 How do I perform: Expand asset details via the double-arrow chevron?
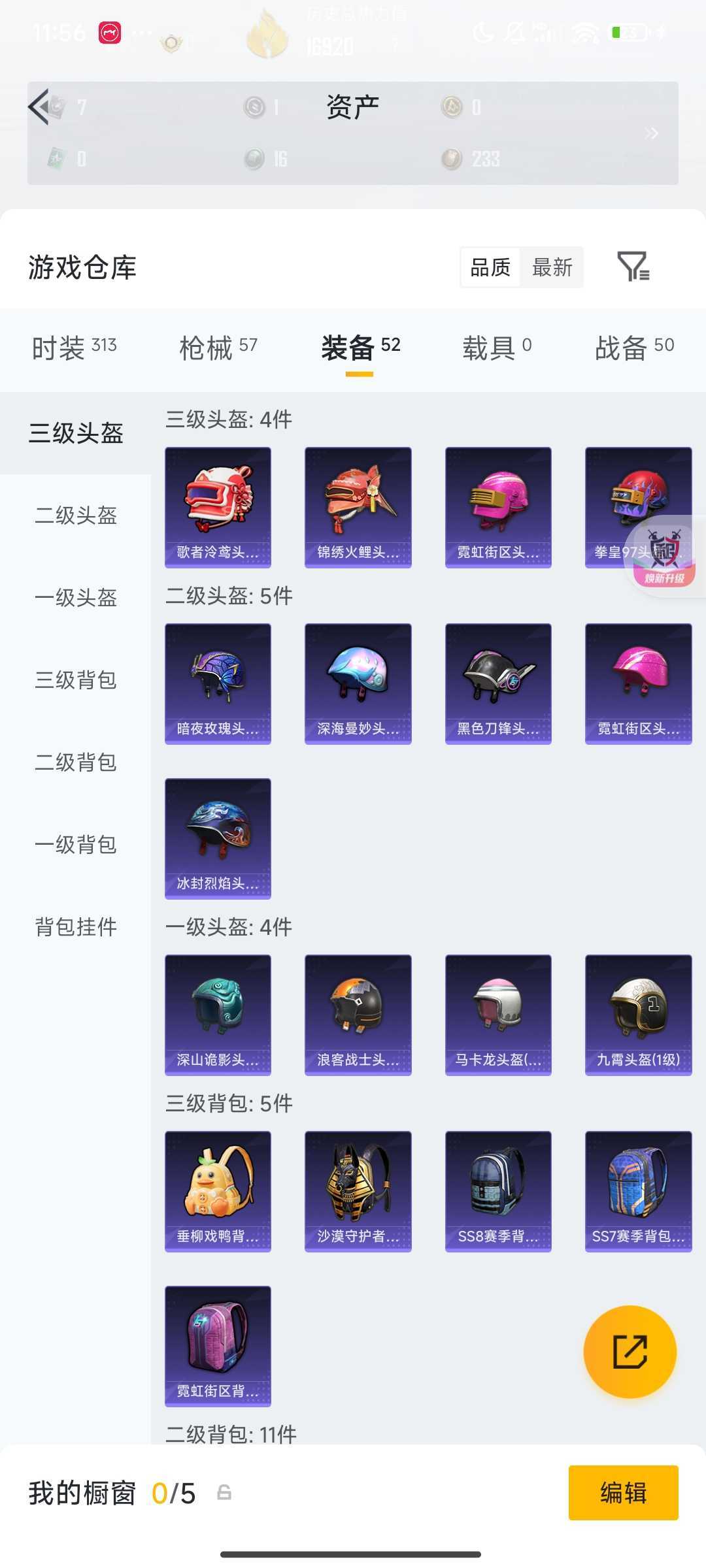click(x=650, y=134)
